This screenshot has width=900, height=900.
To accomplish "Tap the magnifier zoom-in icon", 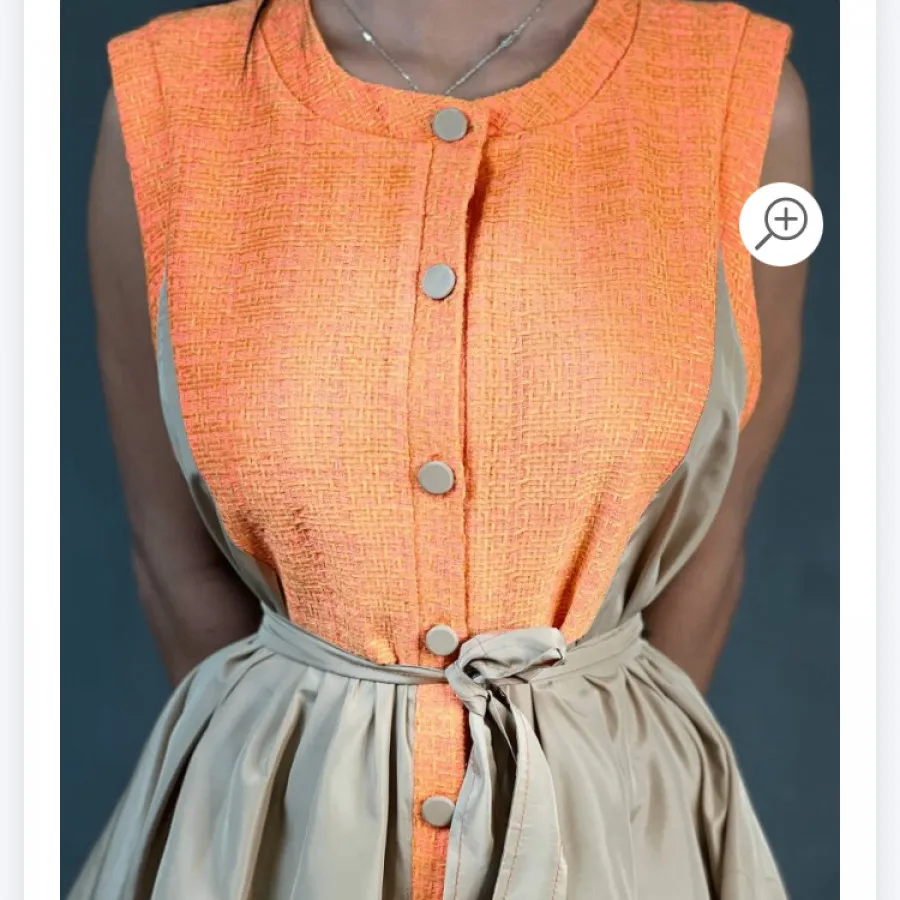I will pyautogui.click(x=781, y=224).
